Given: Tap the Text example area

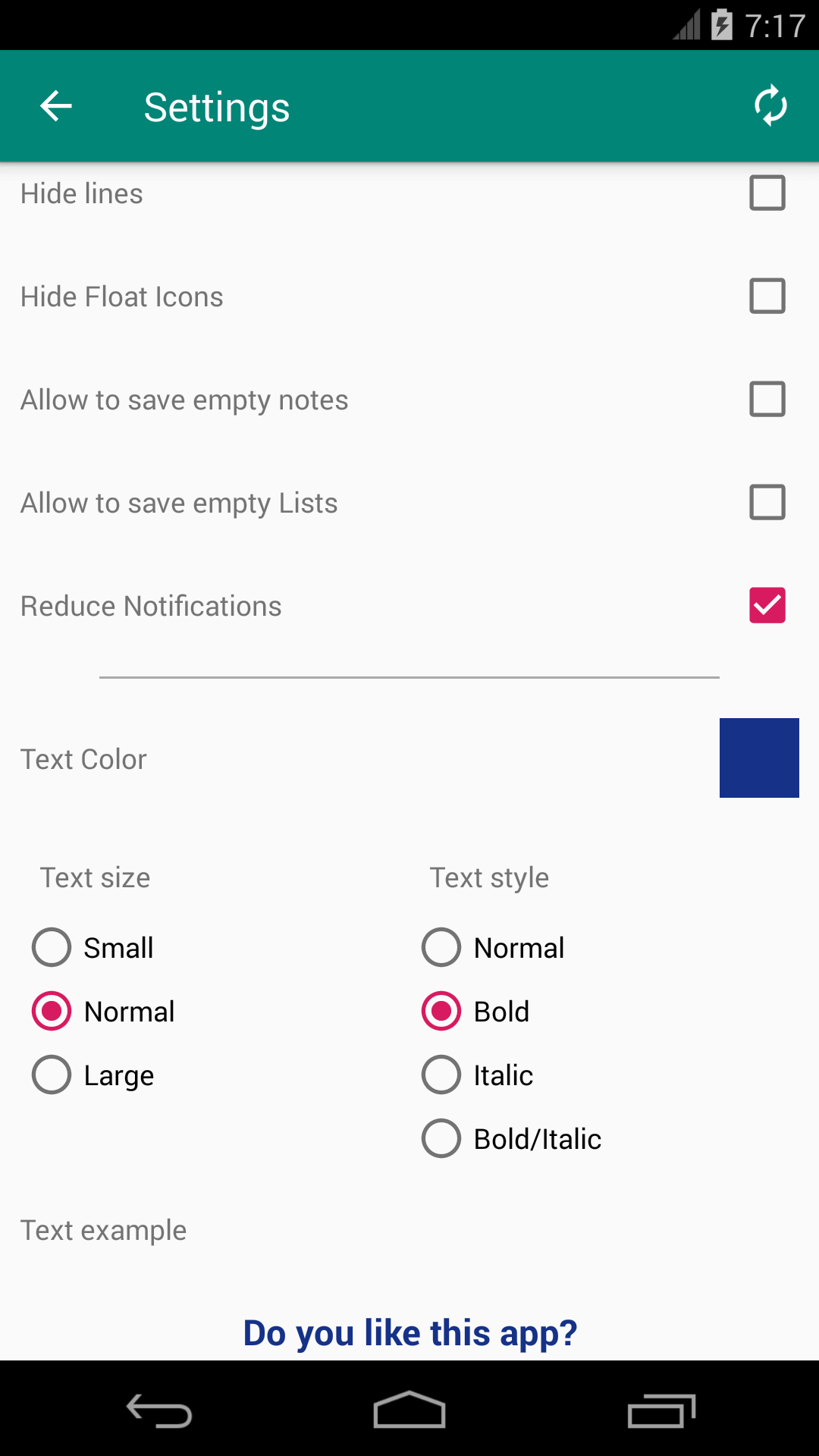Looking at the screenshot, I should click(x=103, y=1230).
